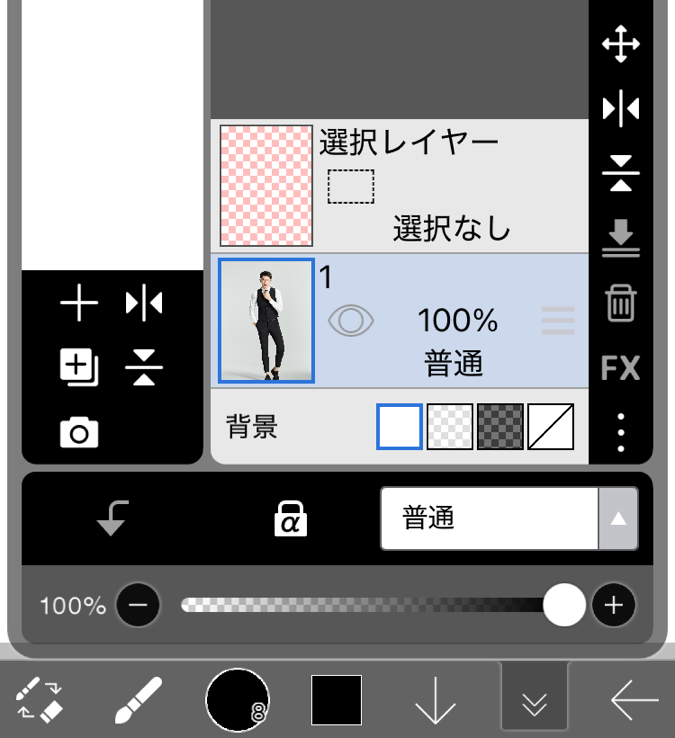Open the 普通 blend mode dropdown
Screen dimensions: 675x738
[x=508, y=518]
